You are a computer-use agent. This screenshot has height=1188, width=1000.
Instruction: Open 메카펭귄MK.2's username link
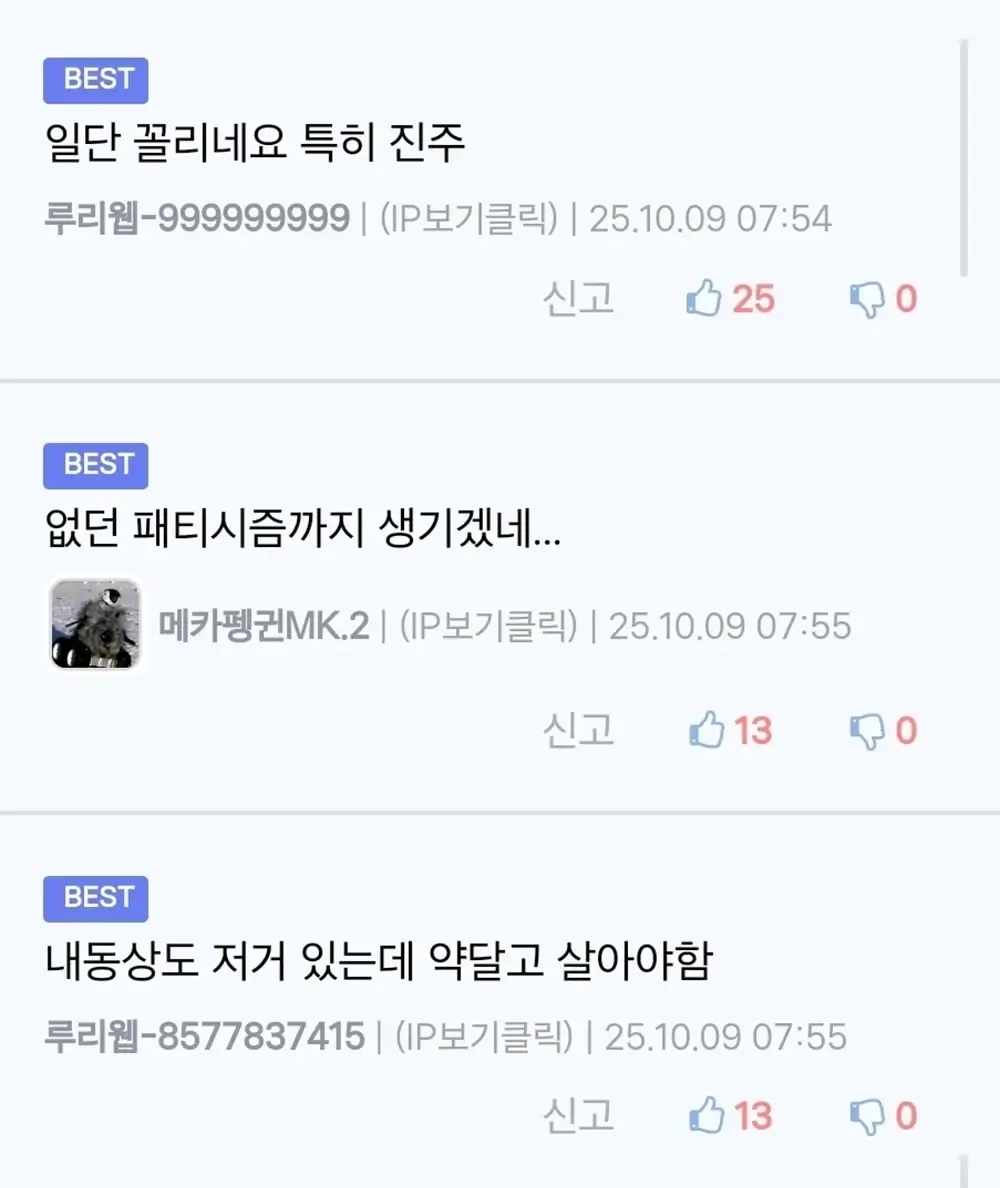click(264, 627)
